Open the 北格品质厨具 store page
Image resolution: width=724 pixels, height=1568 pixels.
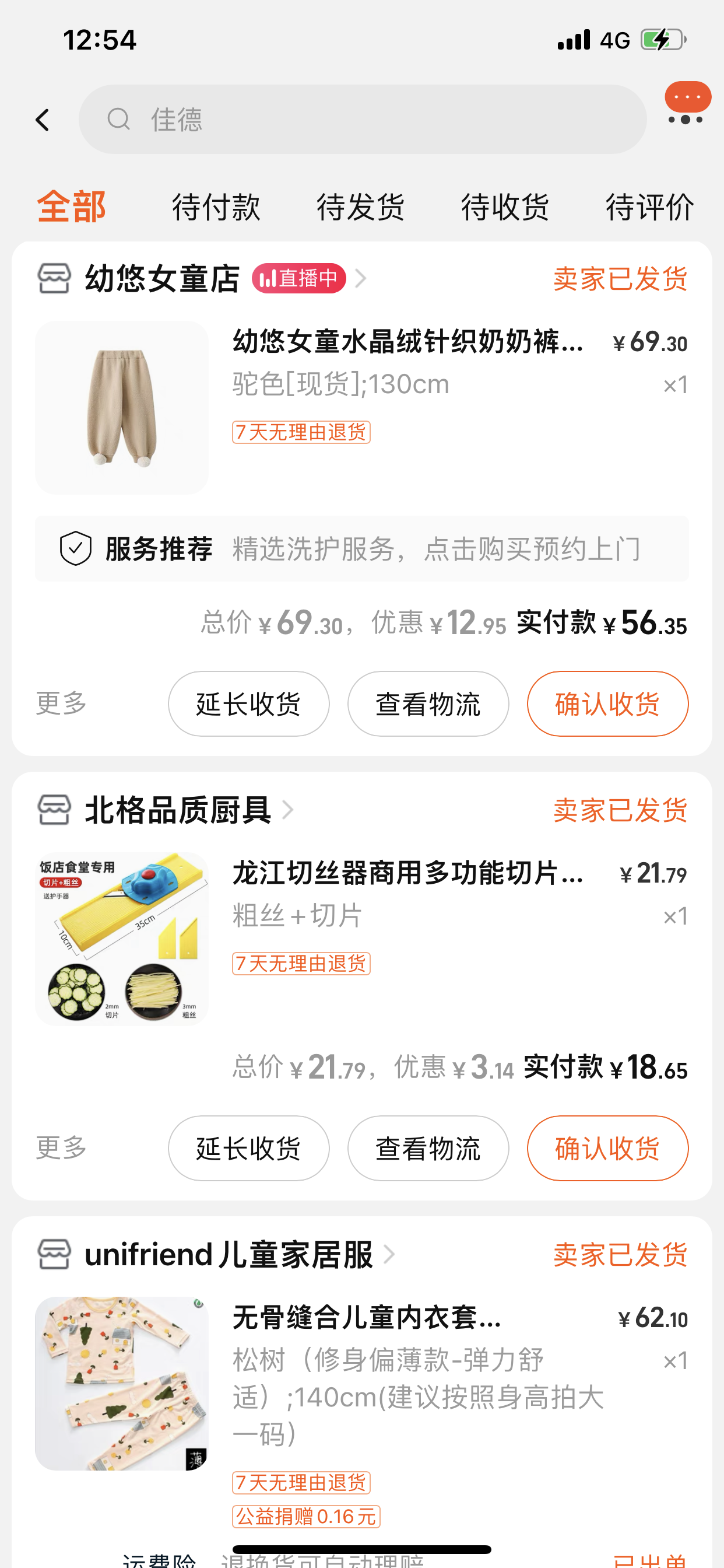click(178, 810)
